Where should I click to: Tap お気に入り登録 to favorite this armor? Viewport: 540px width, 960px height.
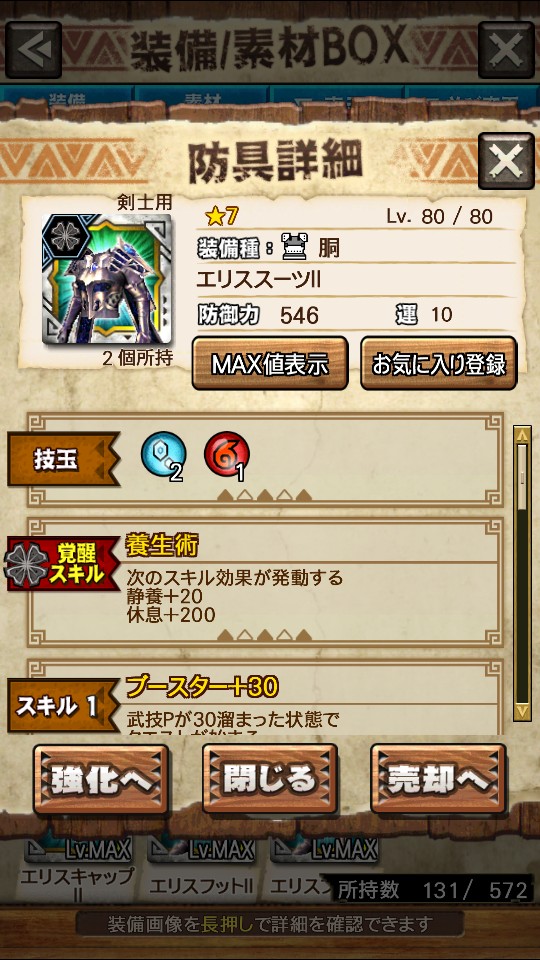438,364
